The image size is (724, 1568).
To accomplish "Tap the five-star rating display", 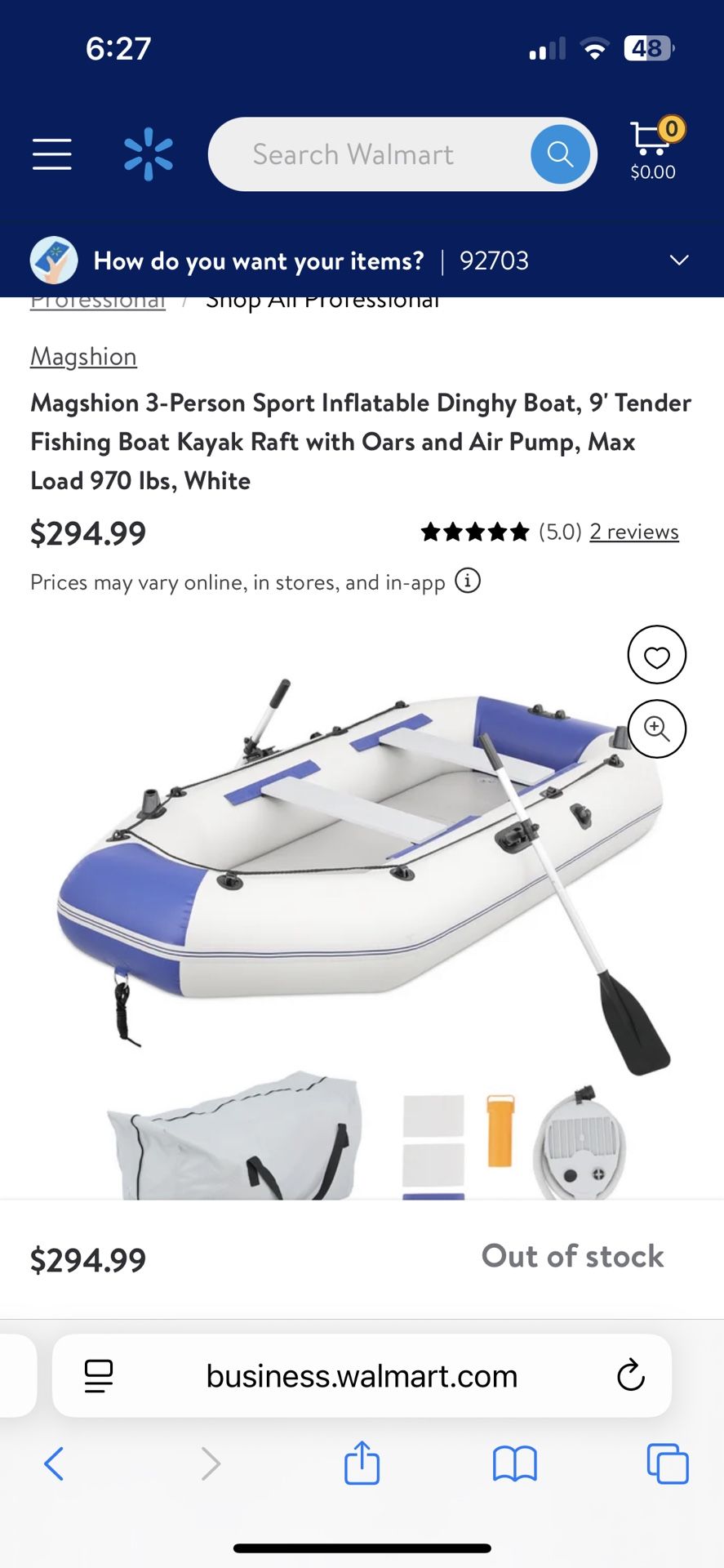I will click(474, 531).
